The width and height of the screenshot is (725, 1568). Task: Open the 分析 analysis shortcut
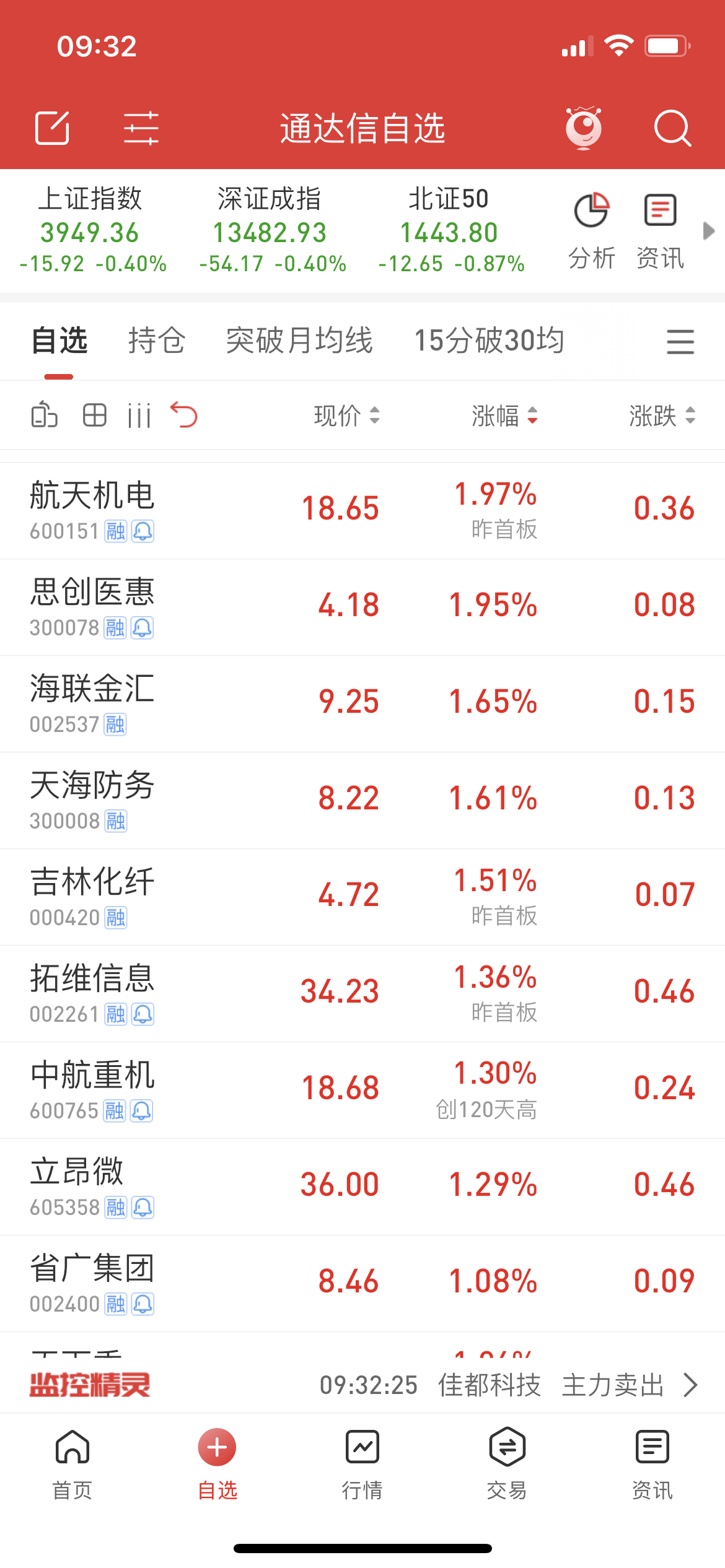coord(592,230)
